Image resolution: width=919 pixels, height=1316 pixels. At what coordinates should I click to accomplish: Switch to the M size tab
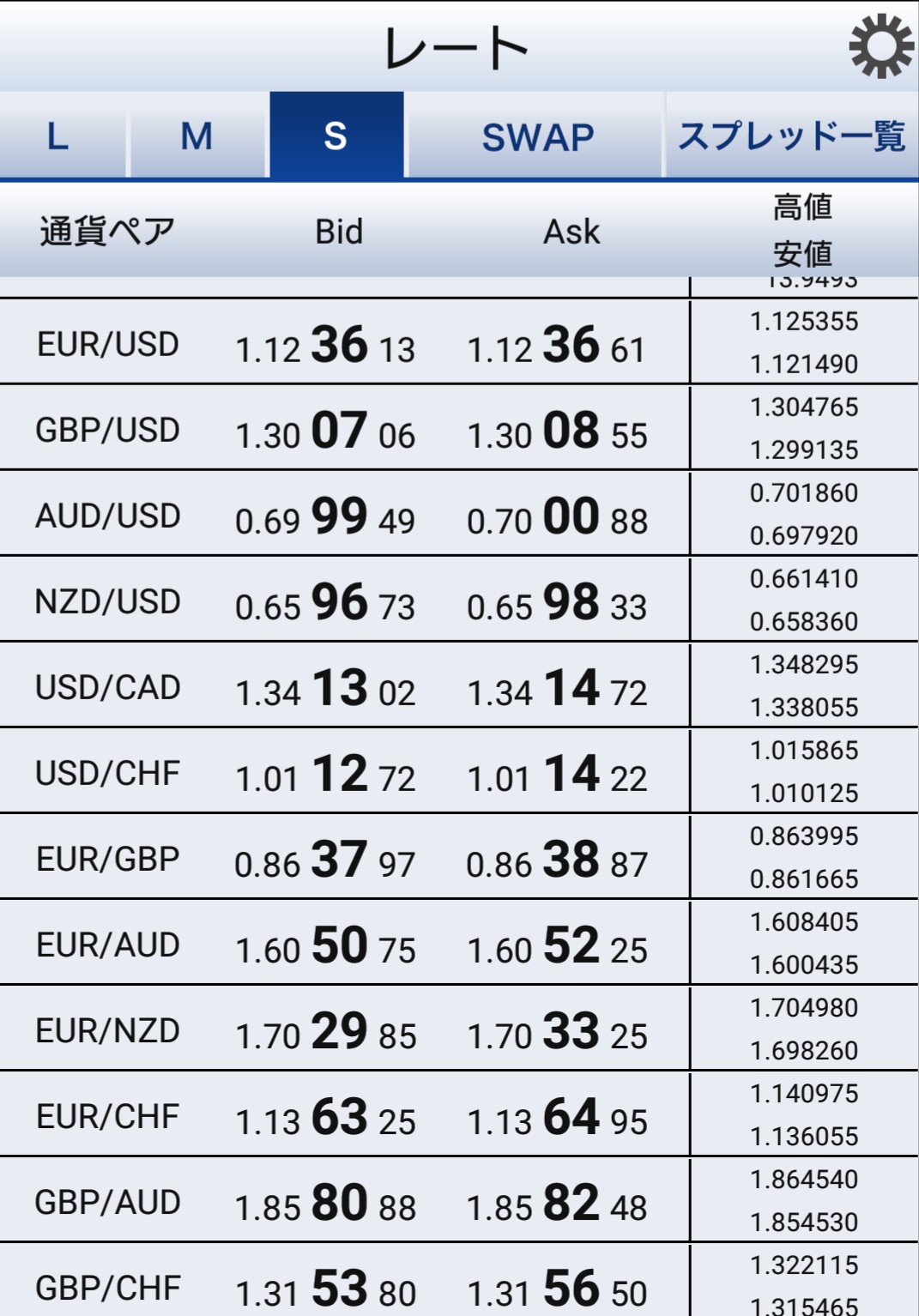pyautogui.click(x=196, y=136)
